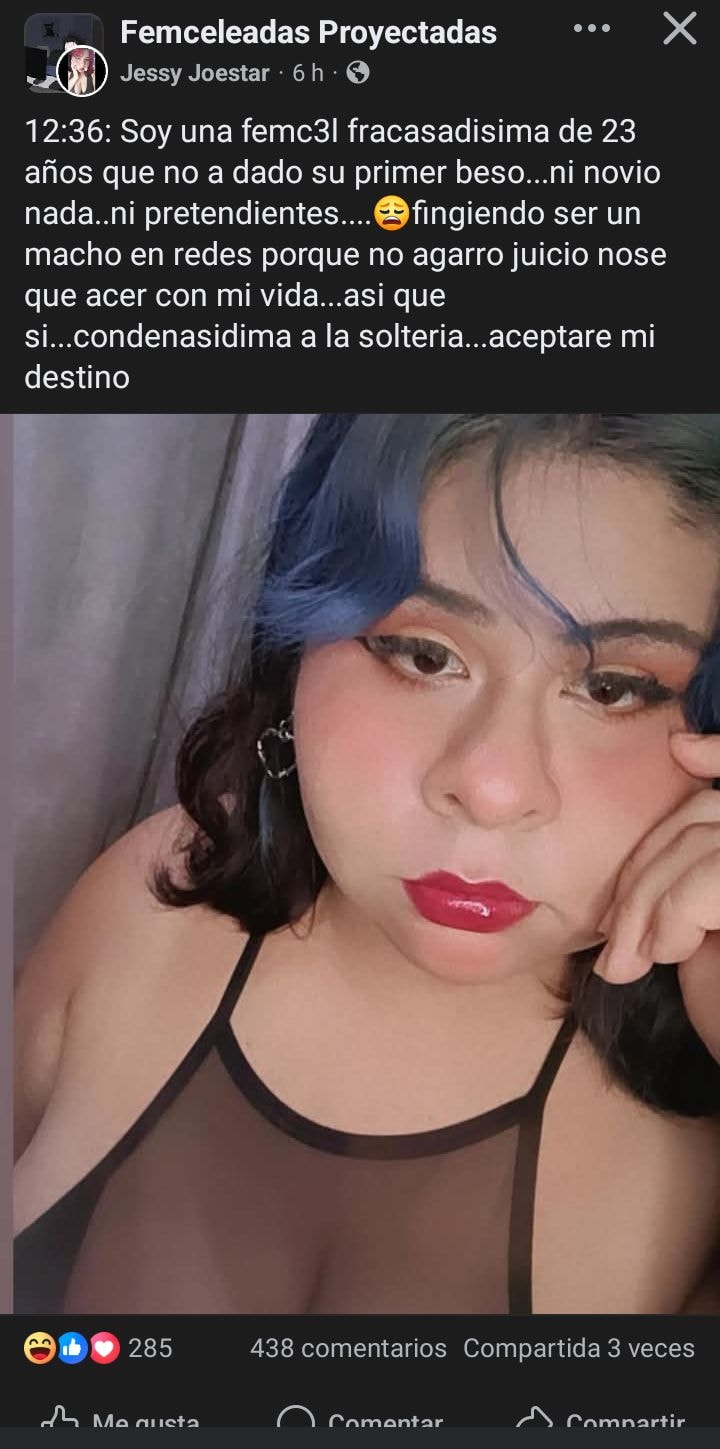Viewport: 720px width, 1449px height.
Task: View Jessy Joestar's profile
Action: [194, 73]
